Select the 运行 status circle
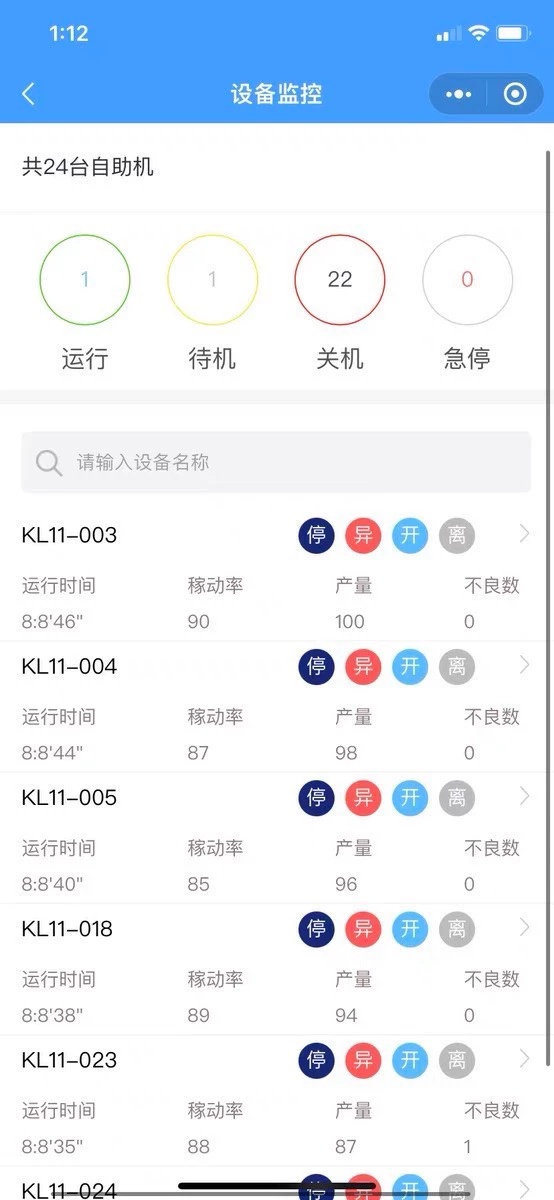This screenshot has width=554, height=1200. [85, 280]
